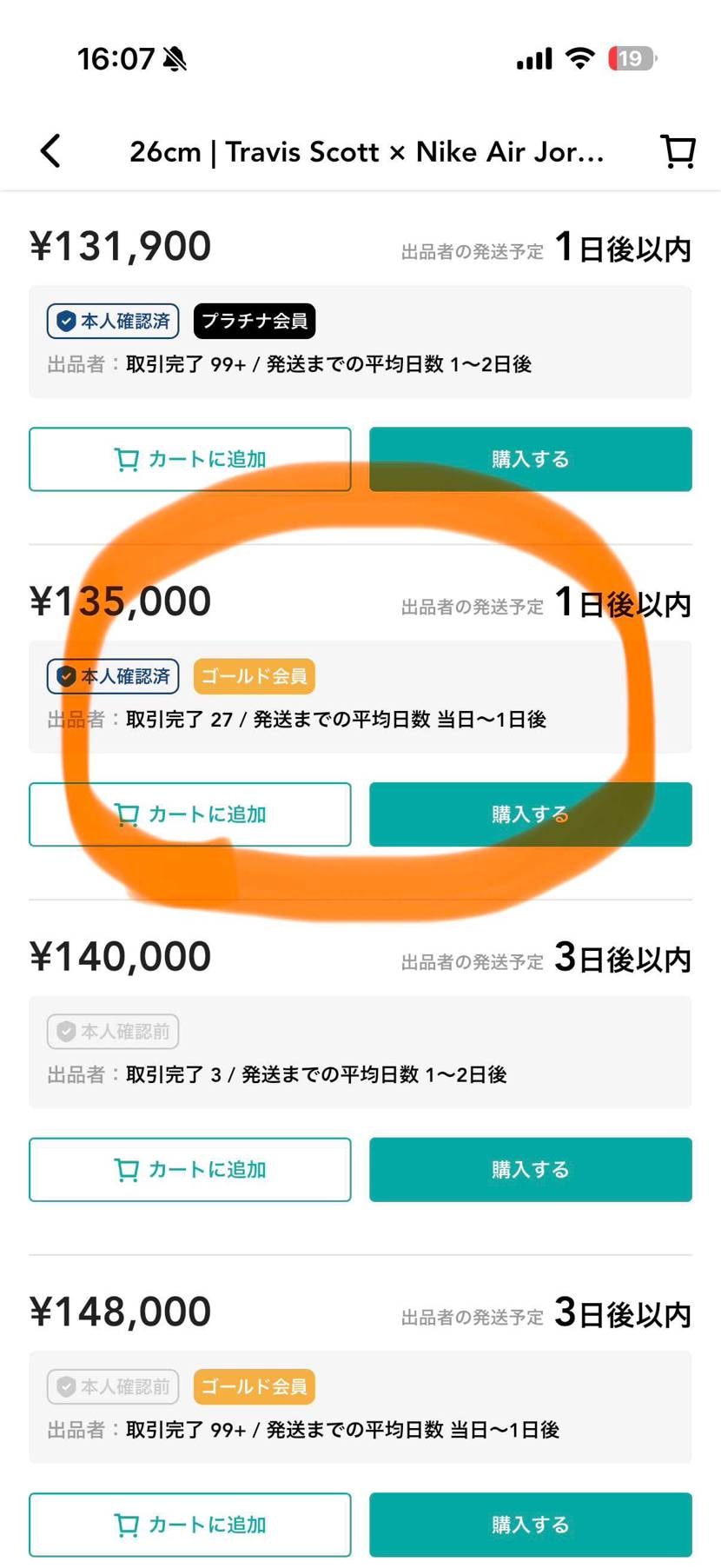Tap 購入する on the circled ¥135,000 listing

530,814
